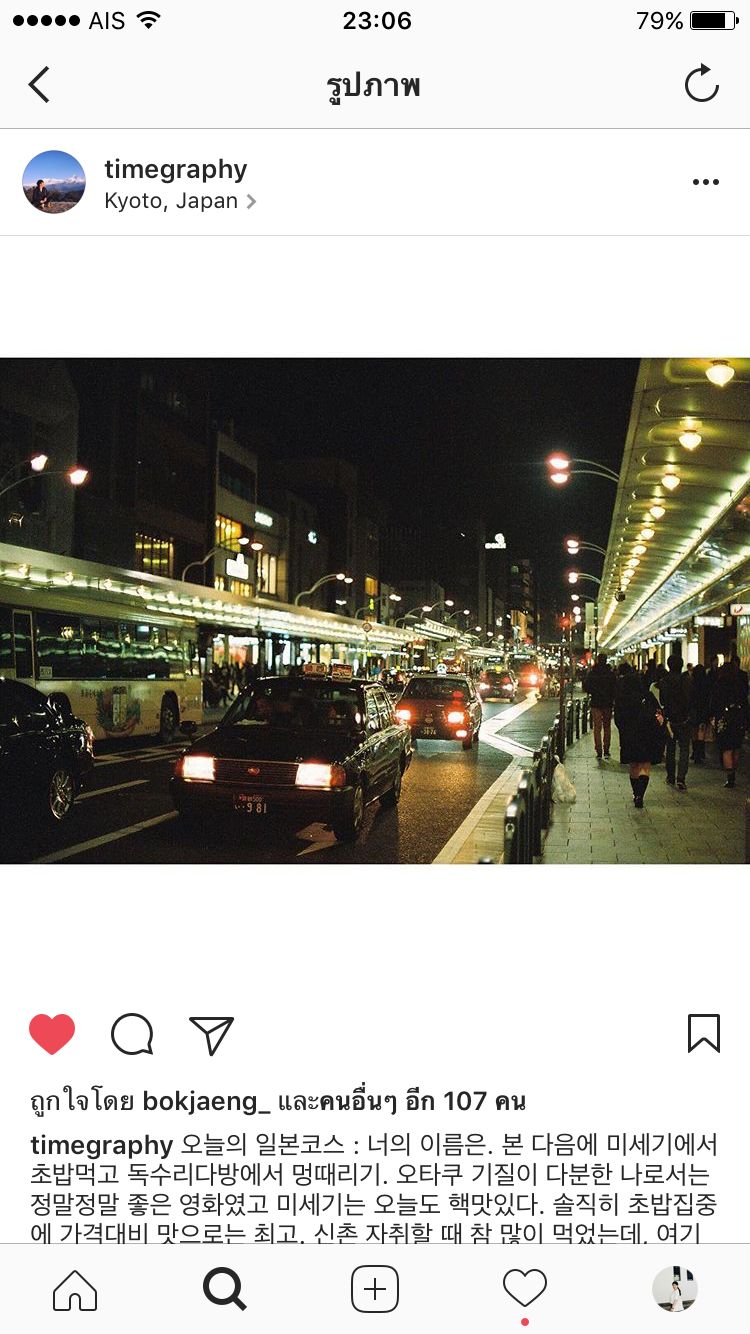Open the timegraphy username in post header
Screen dimensions: 750x1334
point(175,169)
